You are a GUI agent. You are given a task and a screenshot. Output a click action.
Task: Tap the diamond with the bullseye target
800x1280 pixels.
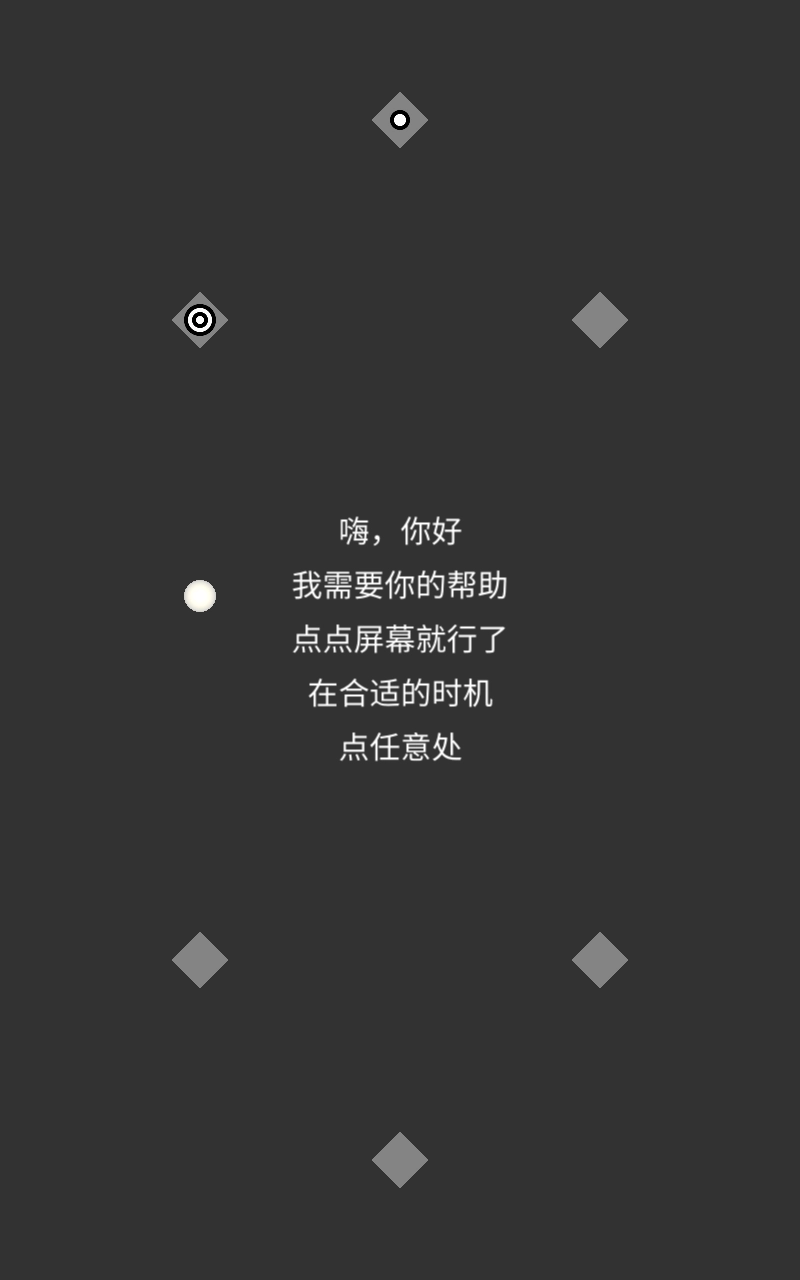[200, 320]
